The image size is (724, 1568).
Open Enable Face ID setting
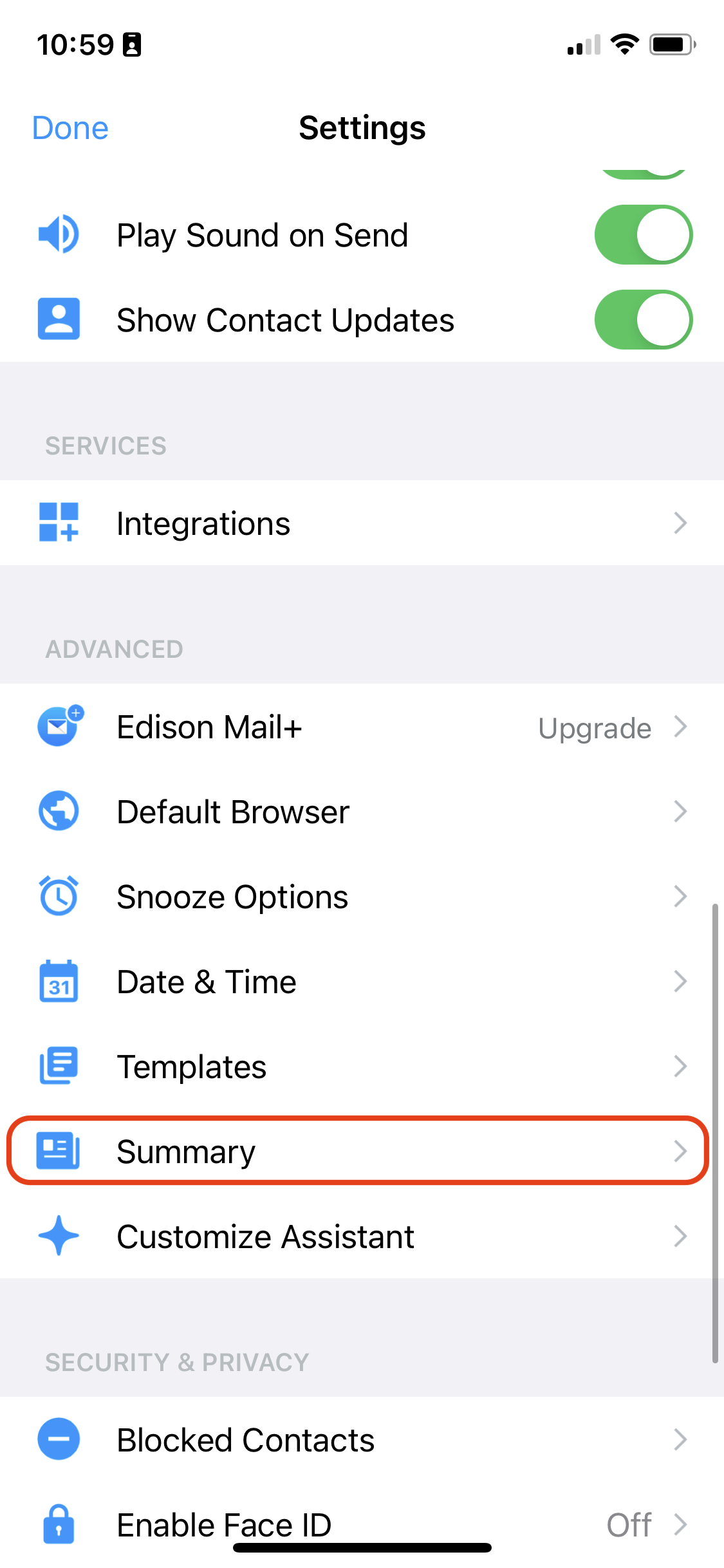coord(362,1524)
